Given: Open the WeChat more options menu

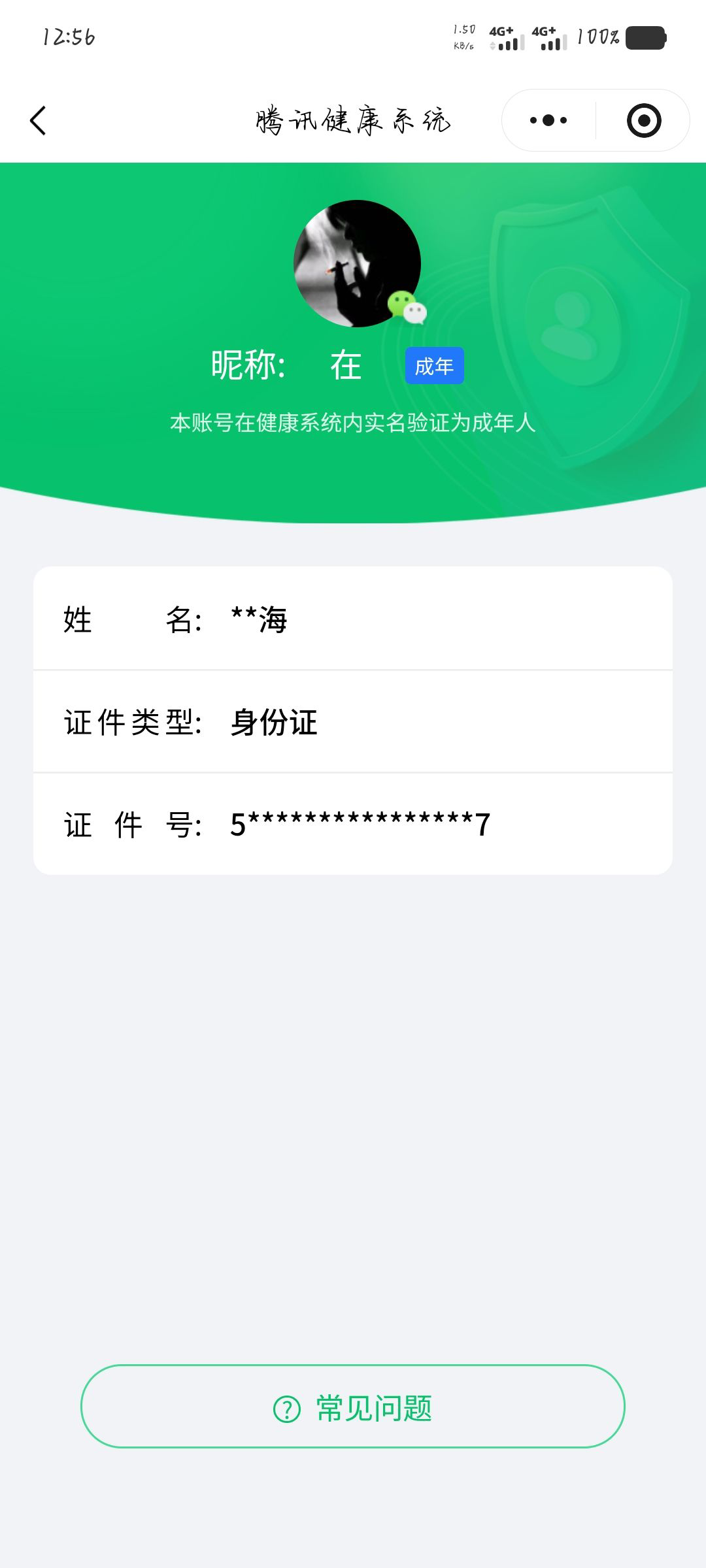Looking at the screenshot, I should point(546,120).
